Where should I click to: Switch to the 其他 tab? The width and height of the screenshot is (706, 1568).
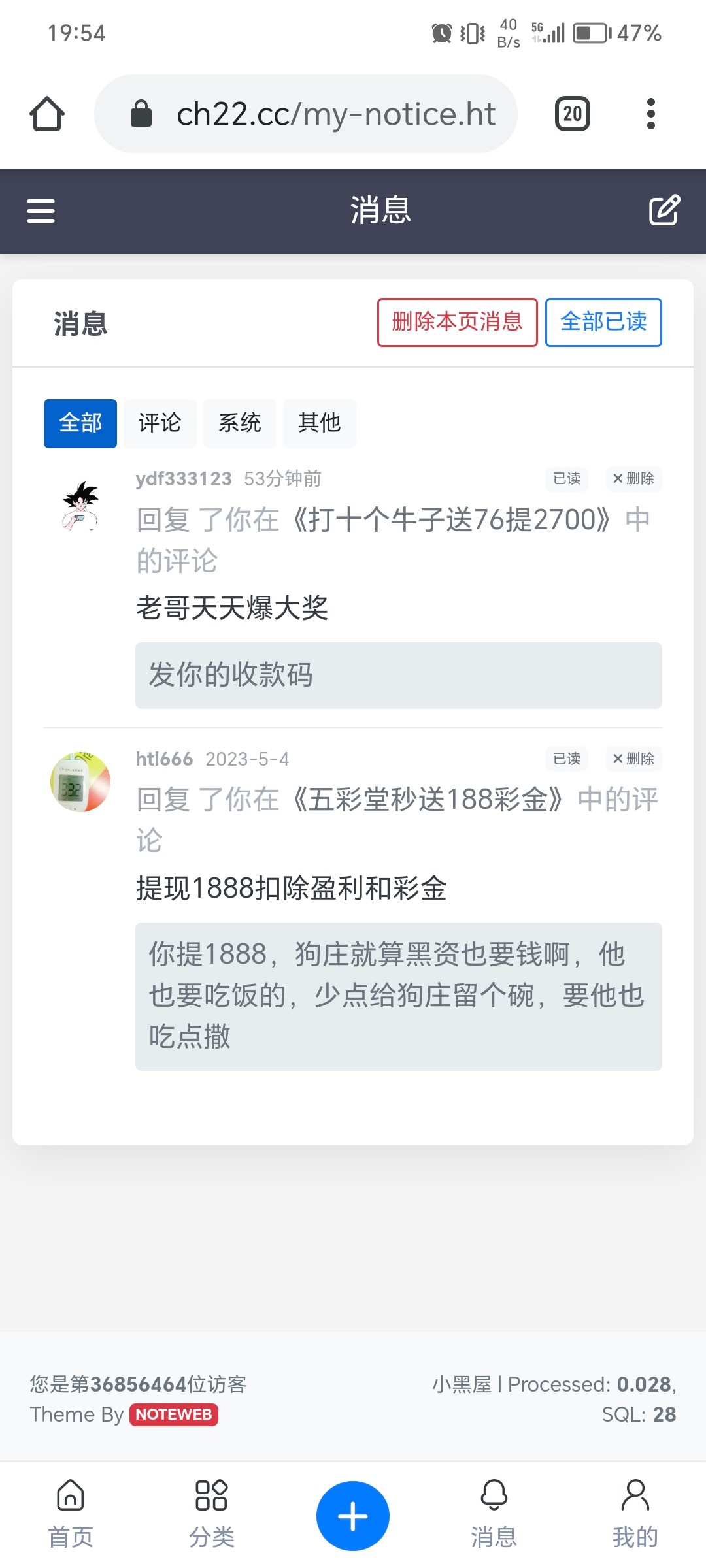320,423
